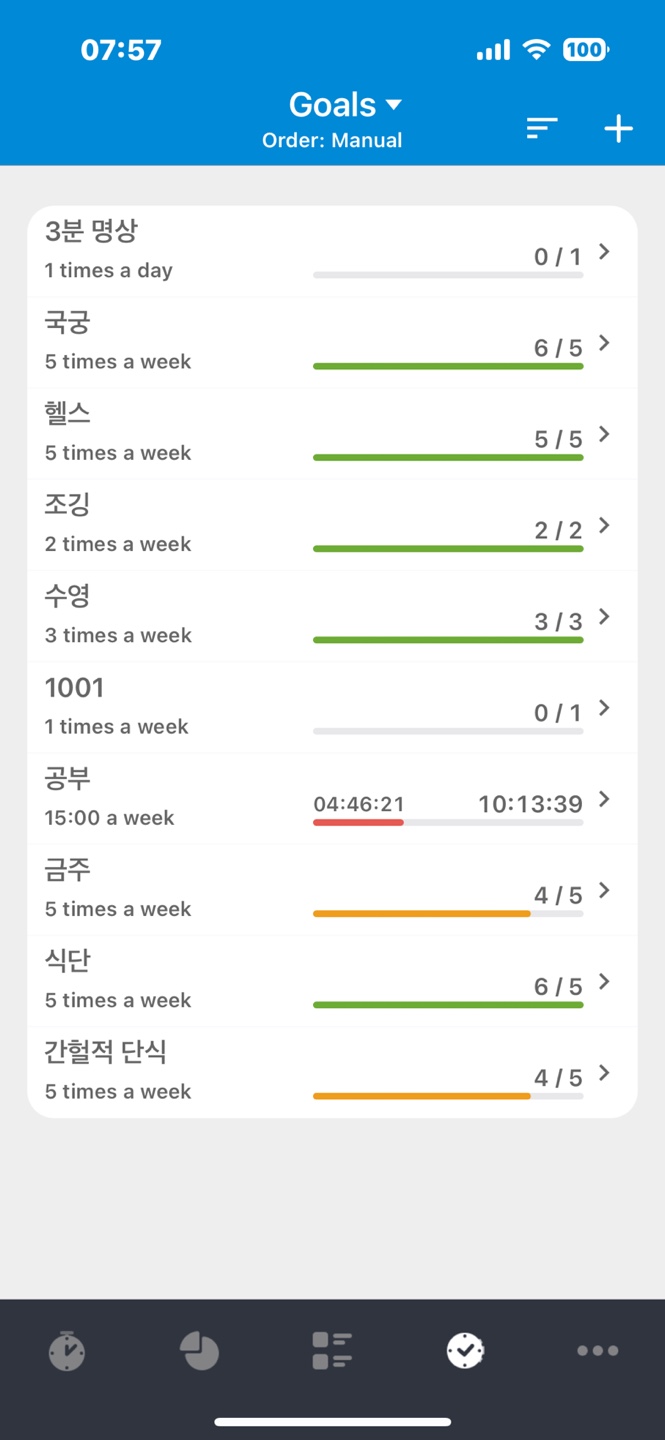The height and width of the screenshot is (1440, 665).
Task: Go to the list overview tab
Action: (332, 1351)
